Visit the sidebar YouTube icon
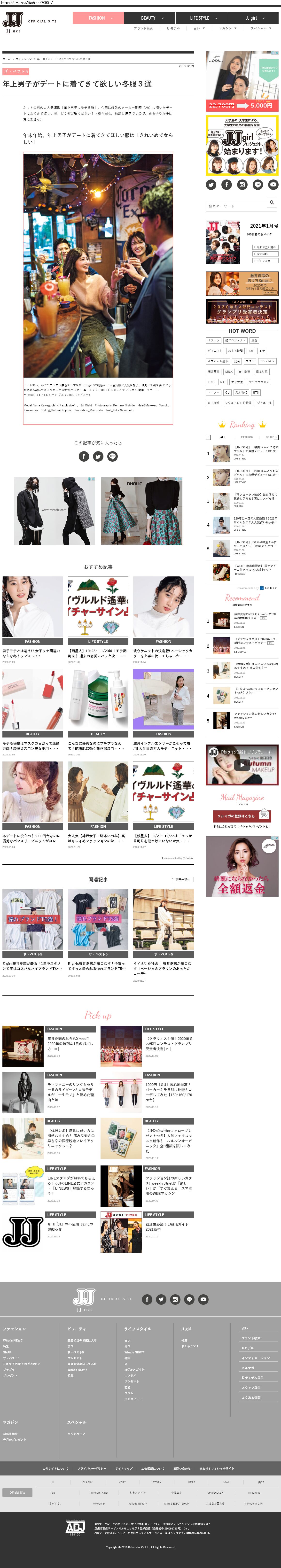This screenshot has width=281, height=1568. pos(273,184)
